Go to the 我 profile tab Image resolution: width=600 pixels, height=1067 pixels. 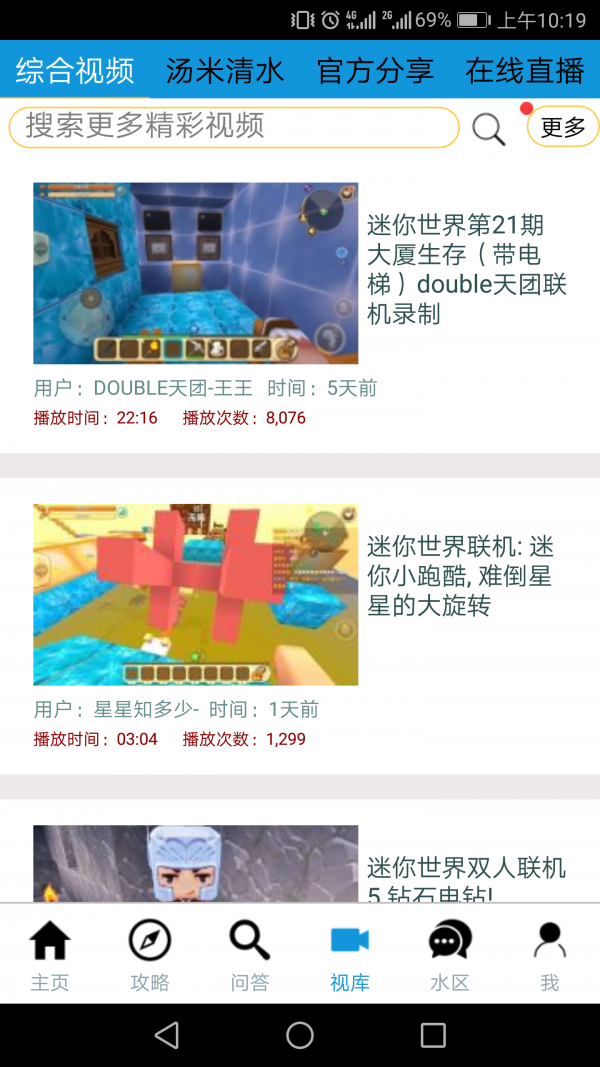(549, 955)
